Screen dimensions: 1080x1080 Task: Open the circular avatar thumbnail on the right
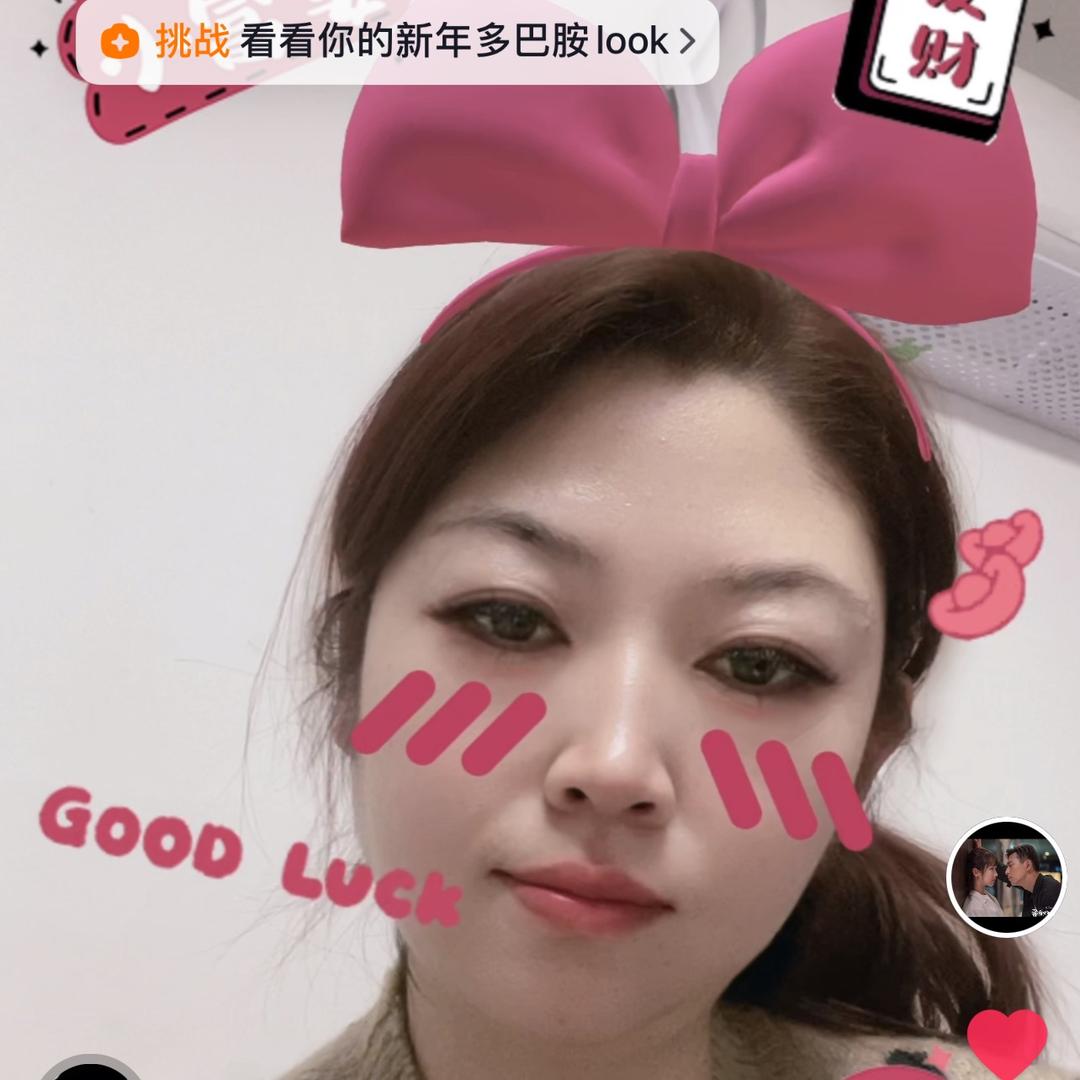point(1006,877)
